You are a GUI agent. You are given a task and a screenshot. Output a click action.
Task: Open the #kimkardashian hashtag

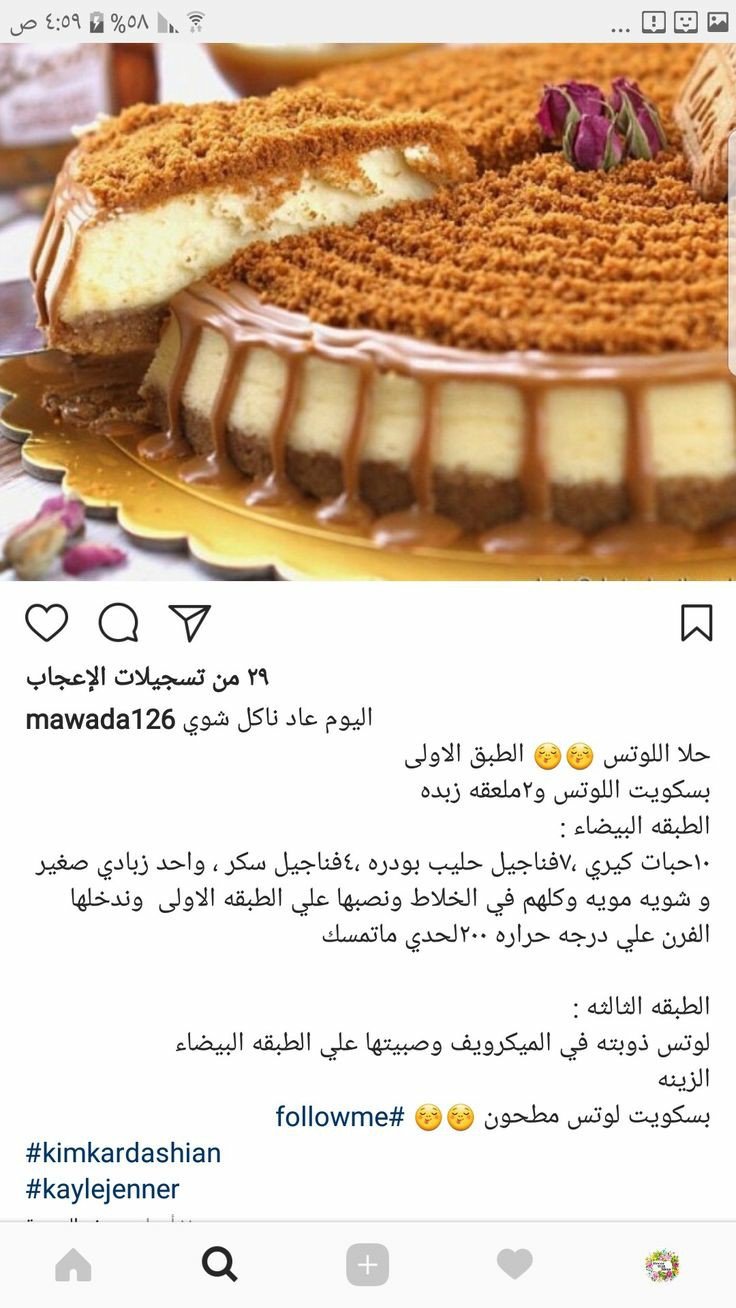[x=123, y=1153]
